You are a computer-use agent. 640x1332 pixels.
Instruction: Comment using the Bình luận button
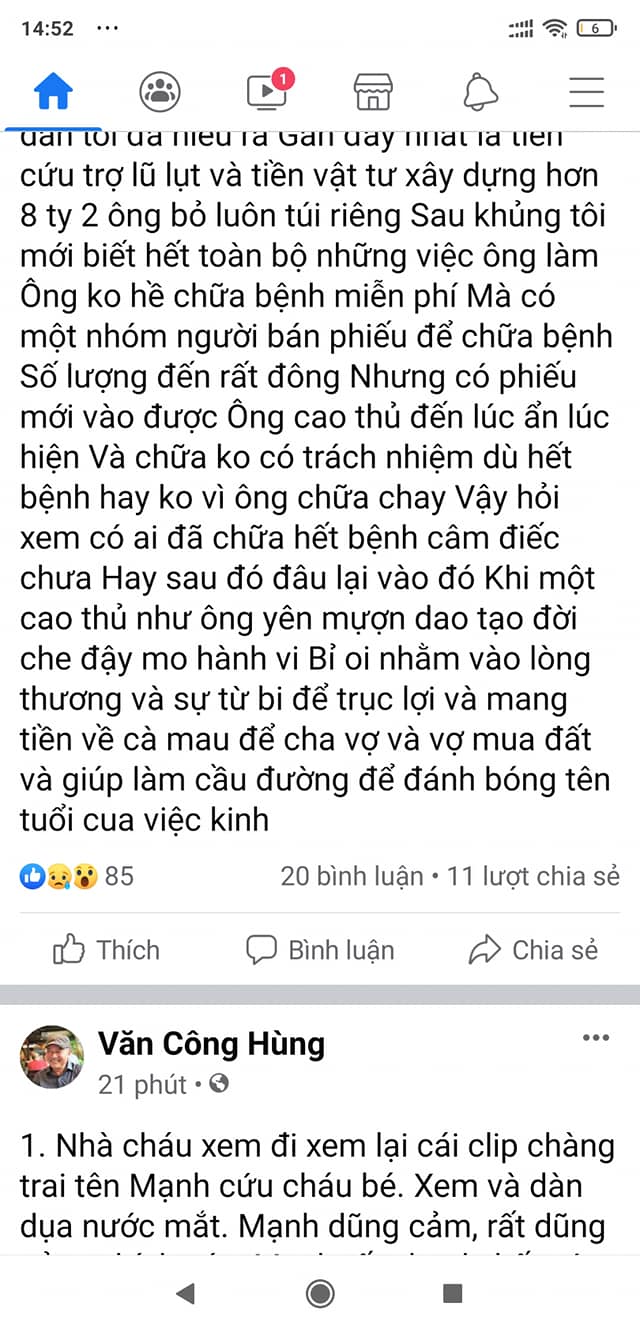[x=320, y=950]
